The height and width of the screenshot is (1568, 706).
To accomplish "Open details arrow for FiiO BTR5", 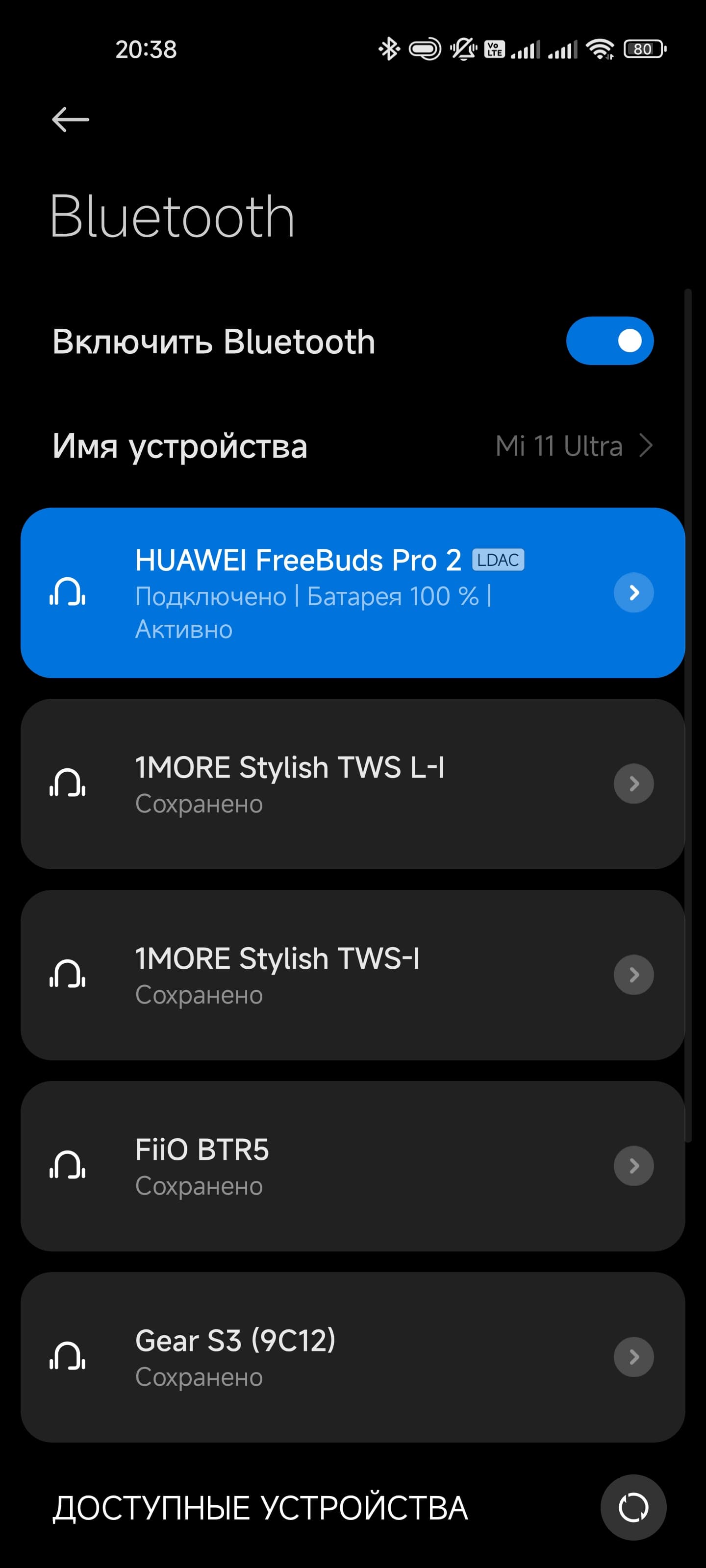I will 633,1166.
